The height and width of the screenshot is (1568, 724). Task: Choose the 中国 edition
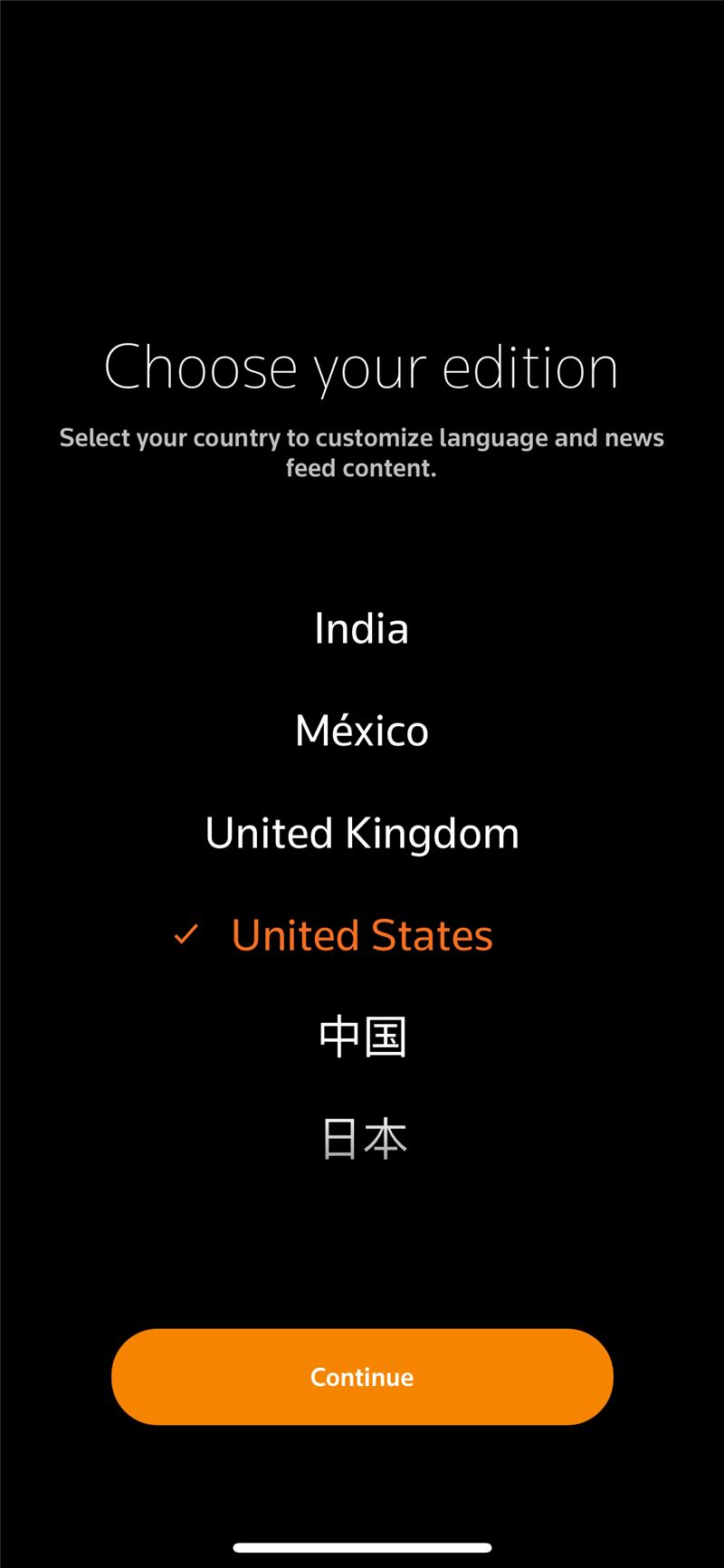362,1037
